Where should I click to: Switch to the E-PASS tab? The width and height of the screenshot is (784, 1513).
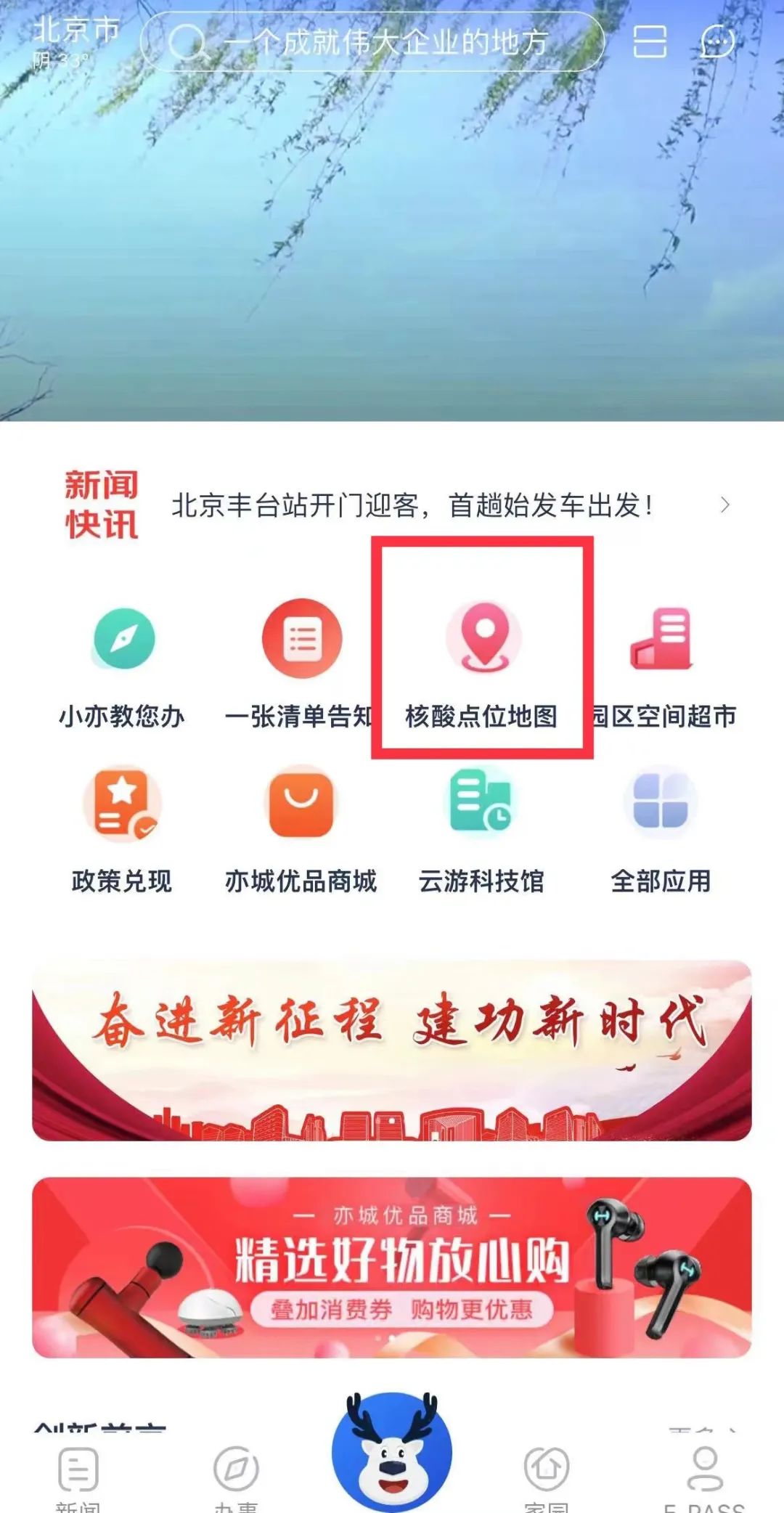click(x=704, y=1477)
